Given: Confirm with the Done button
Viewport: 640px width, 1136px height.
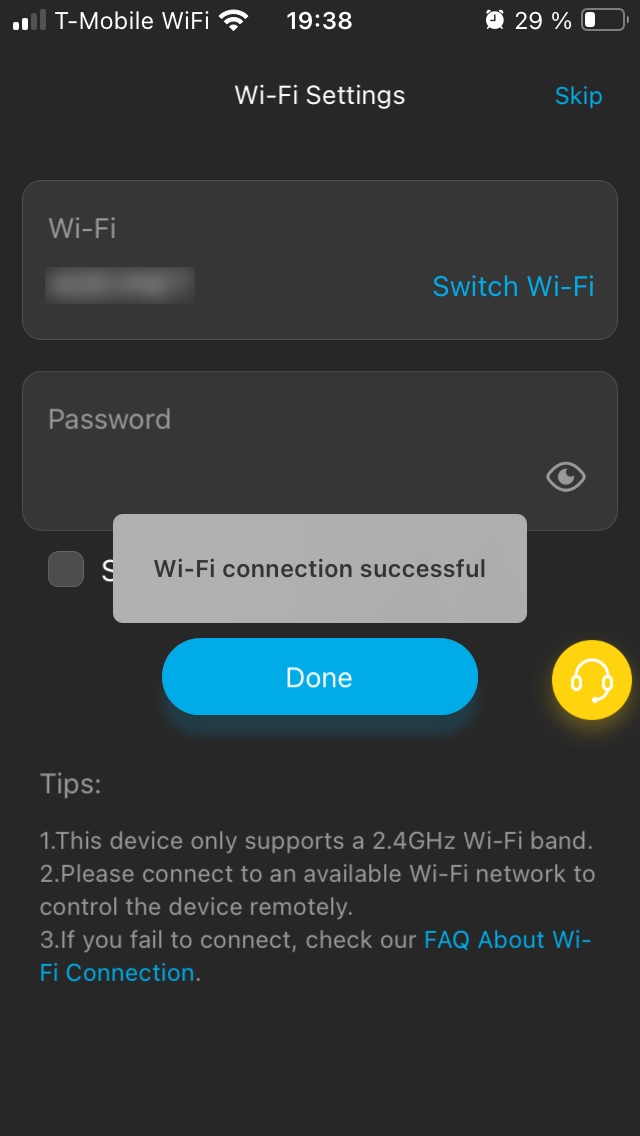Looking at the screenshot, I should tap(319, 677).
